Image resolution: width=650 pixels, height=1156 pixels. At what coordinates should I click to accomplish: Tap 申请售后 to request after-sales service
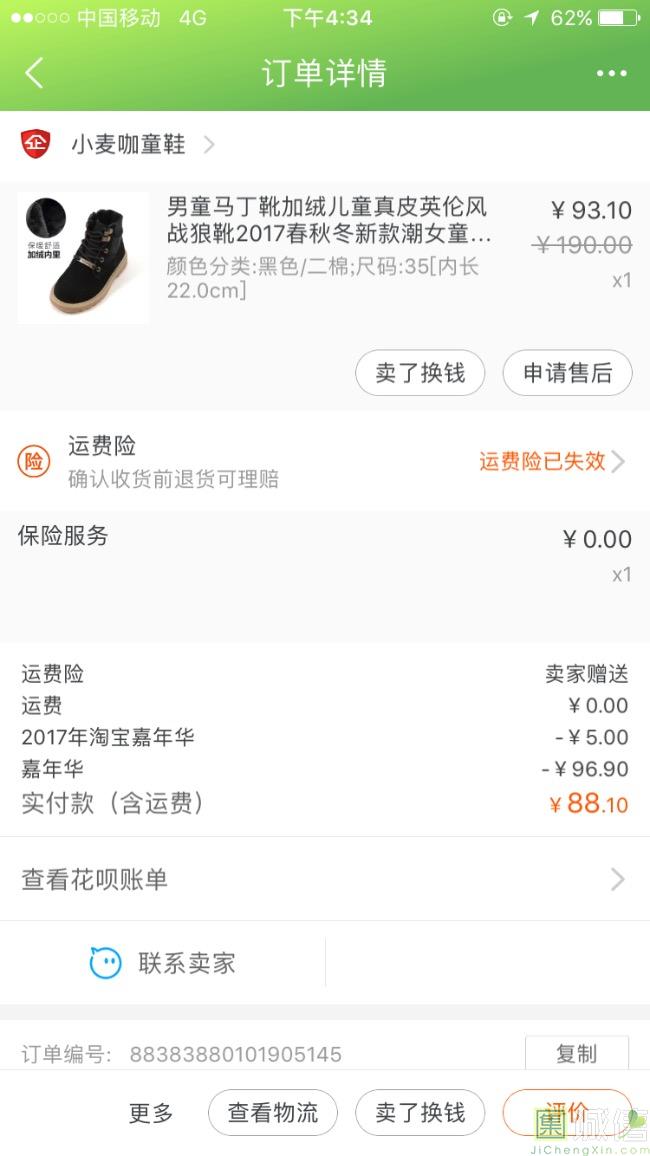(x=567, y=373)
